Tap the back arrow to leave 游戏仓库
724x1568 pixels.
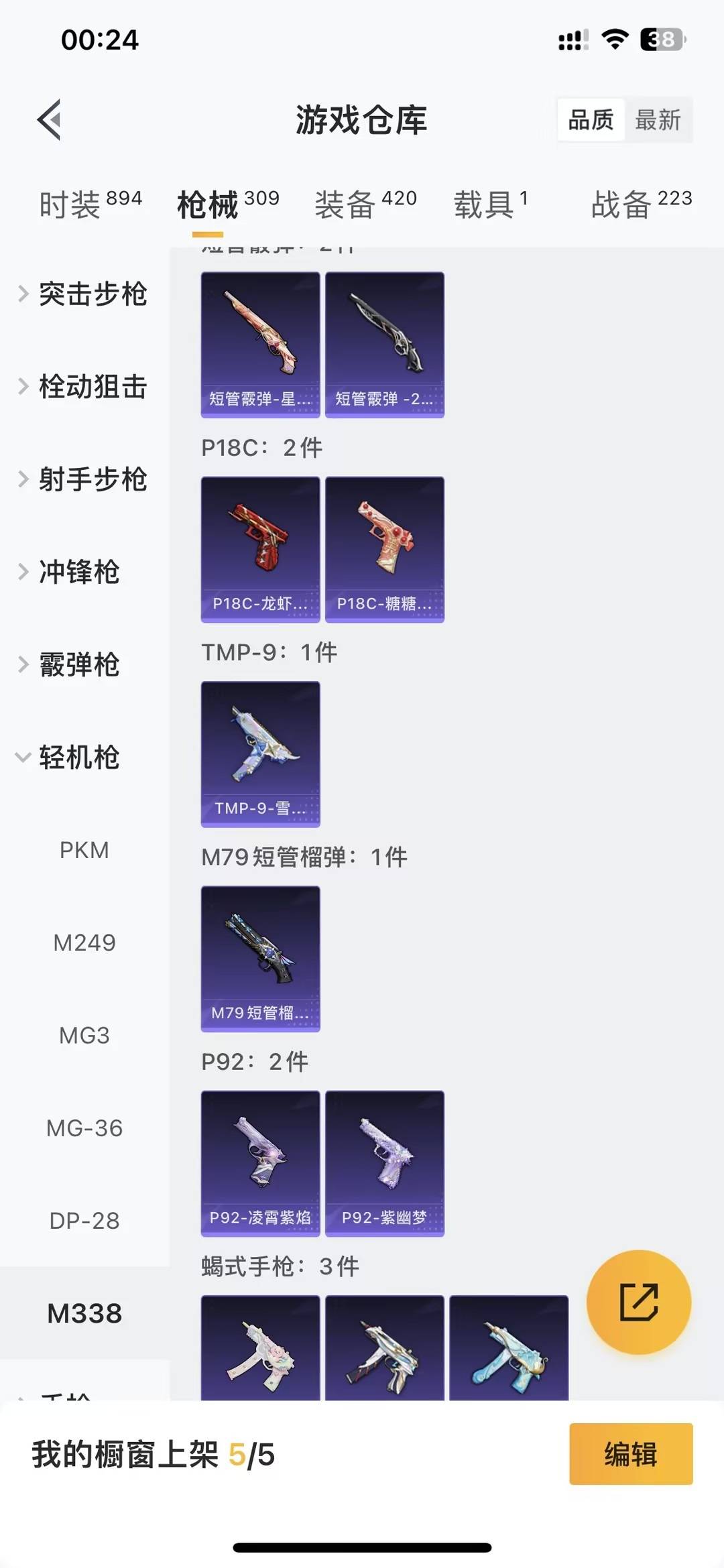coord(48,121)
